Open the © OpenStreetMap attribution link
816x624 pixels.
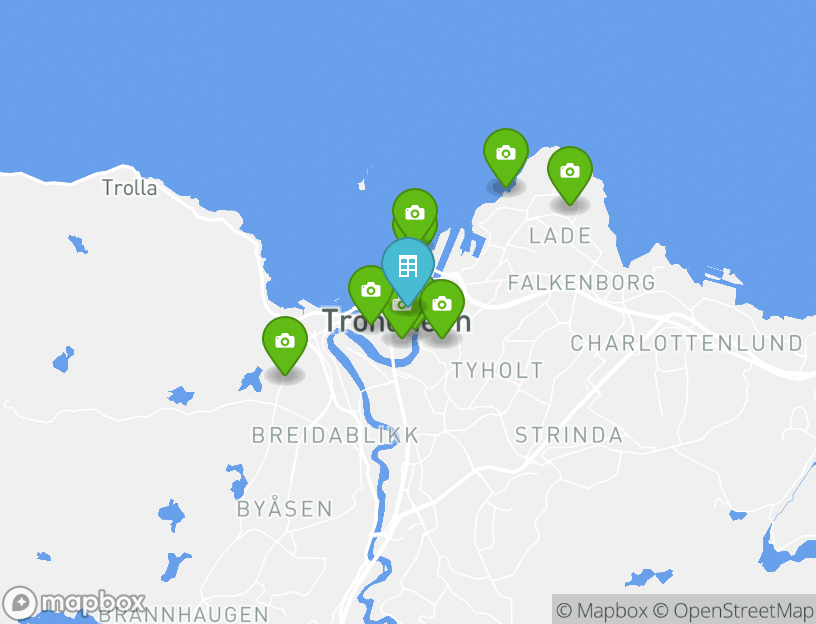click(x=733, y=610)
